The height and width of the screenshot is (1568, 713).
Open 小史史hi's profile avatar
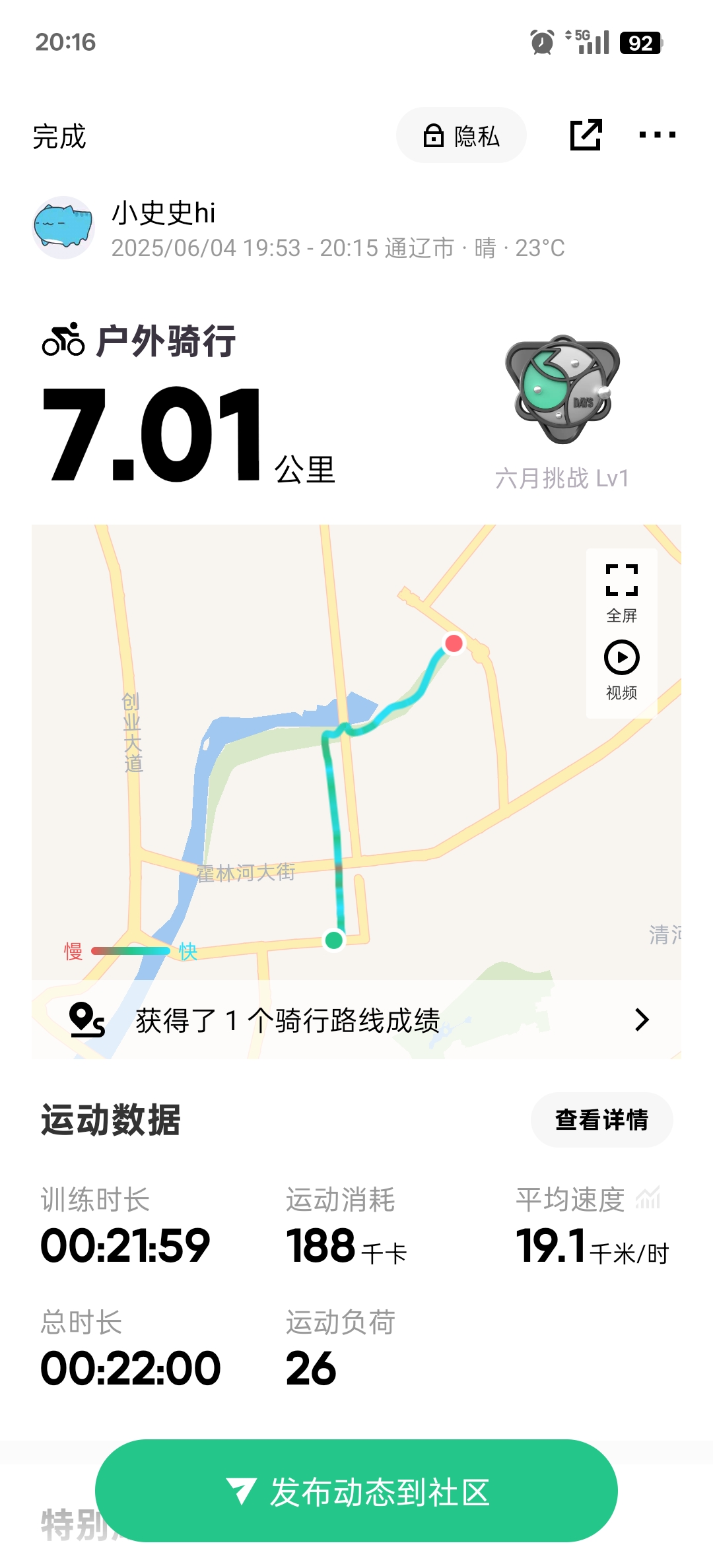pos(63,228)
